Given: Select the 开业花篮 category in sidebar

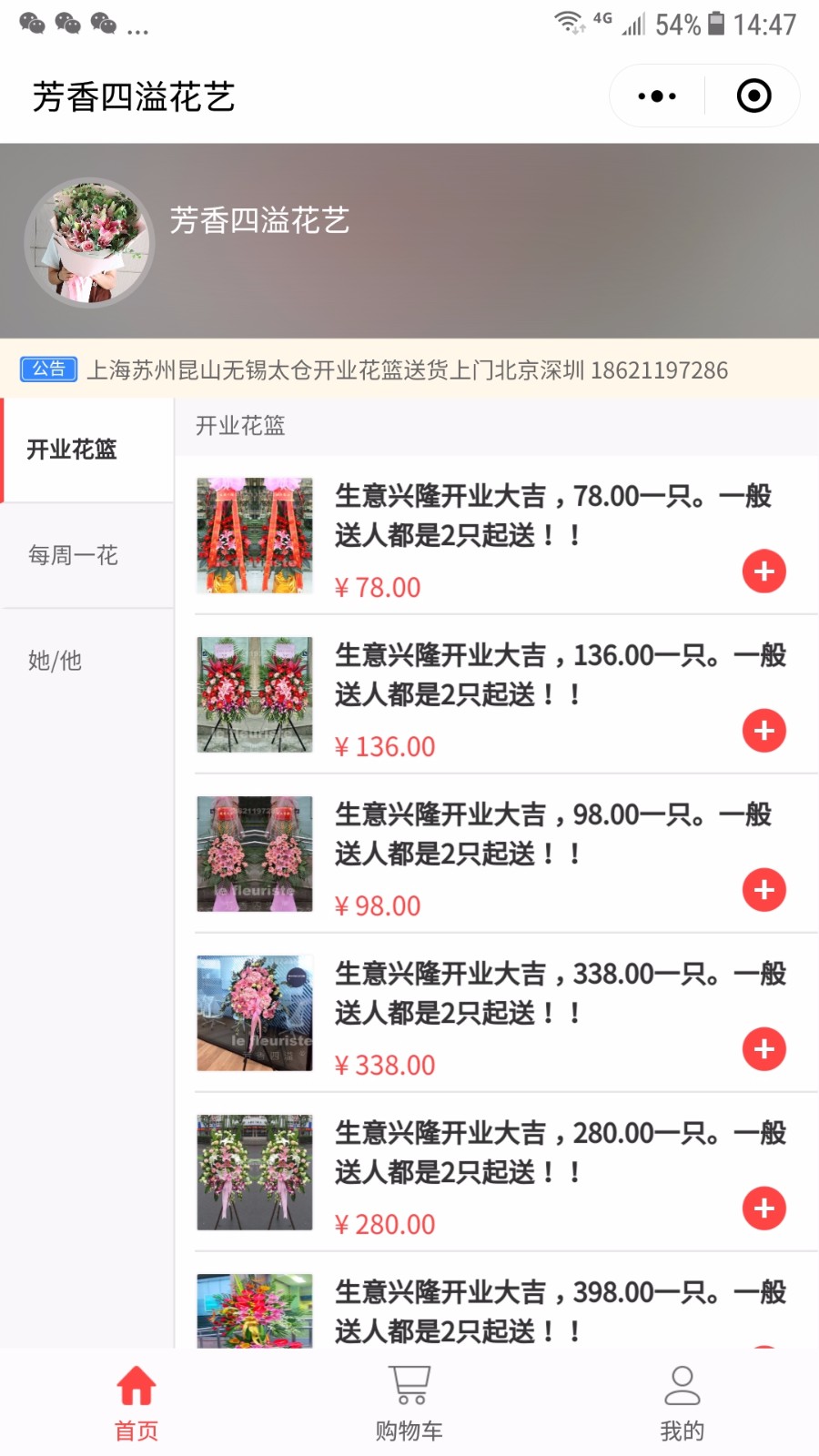Looking at the screenshot, I should 87,450.
